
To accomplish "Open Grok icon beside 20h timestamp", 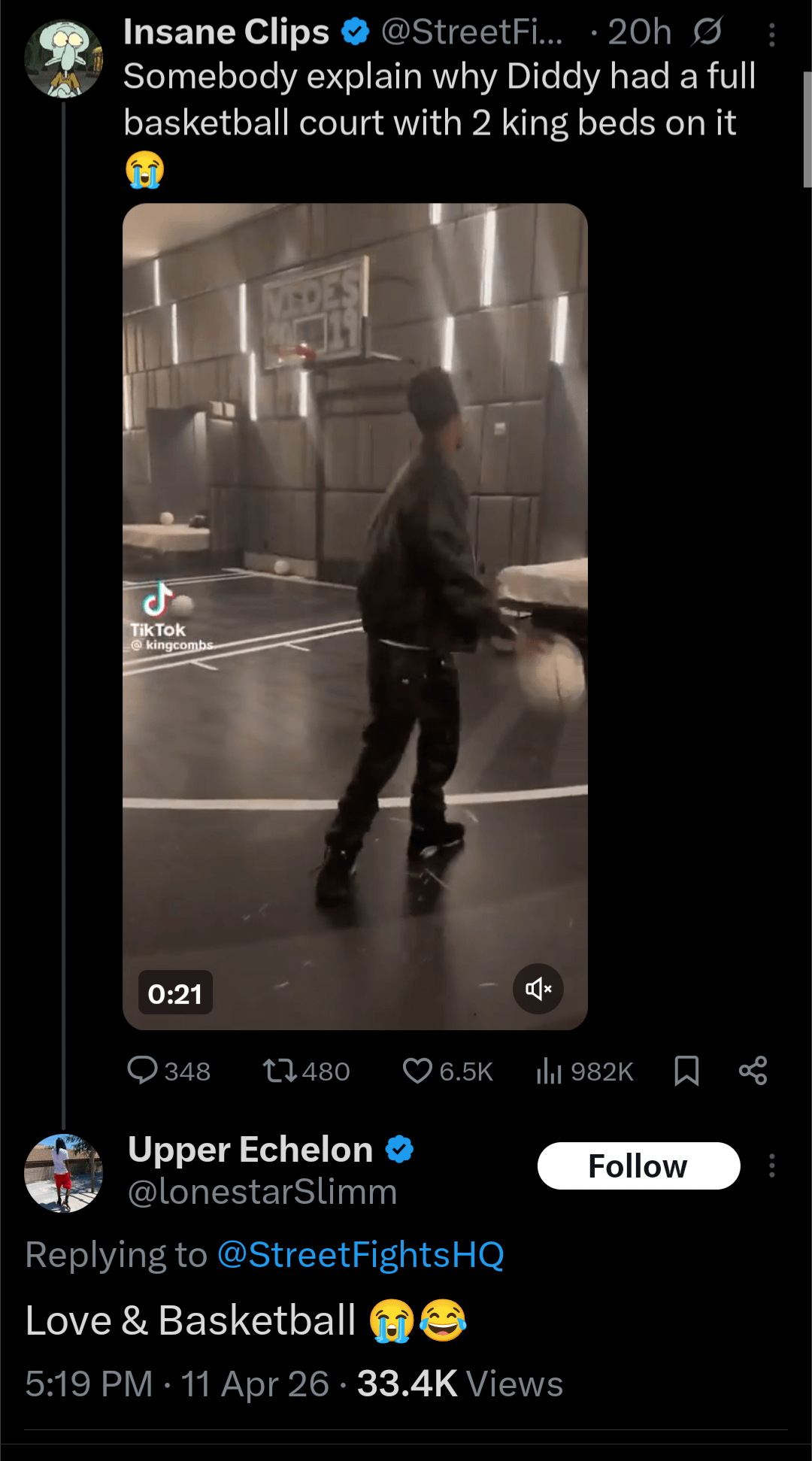I will click(707, 32).
